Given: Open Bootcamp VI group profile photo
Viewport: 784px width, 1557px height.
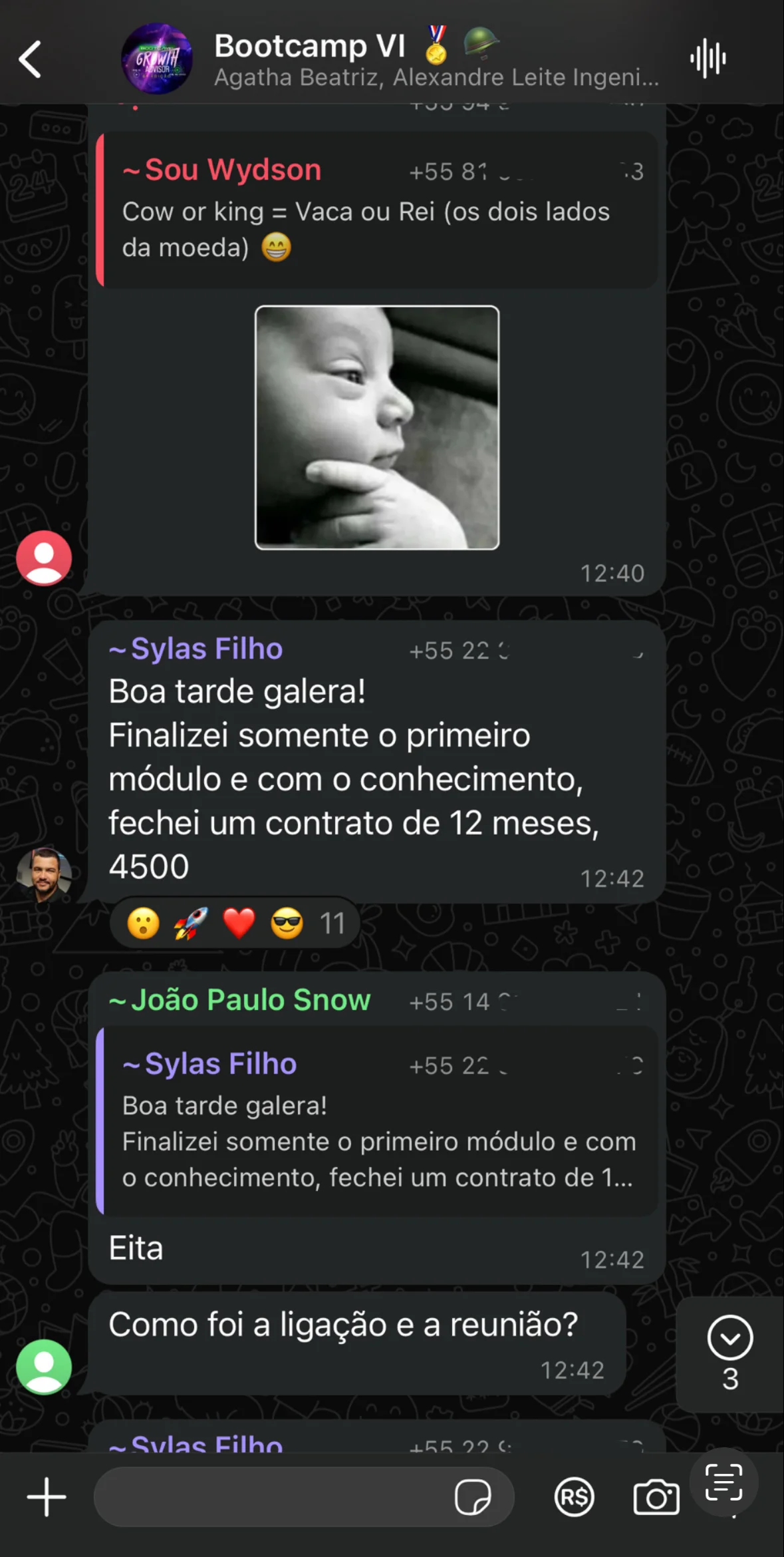Looking at the screenshot, I should click(x=157, y=59).
